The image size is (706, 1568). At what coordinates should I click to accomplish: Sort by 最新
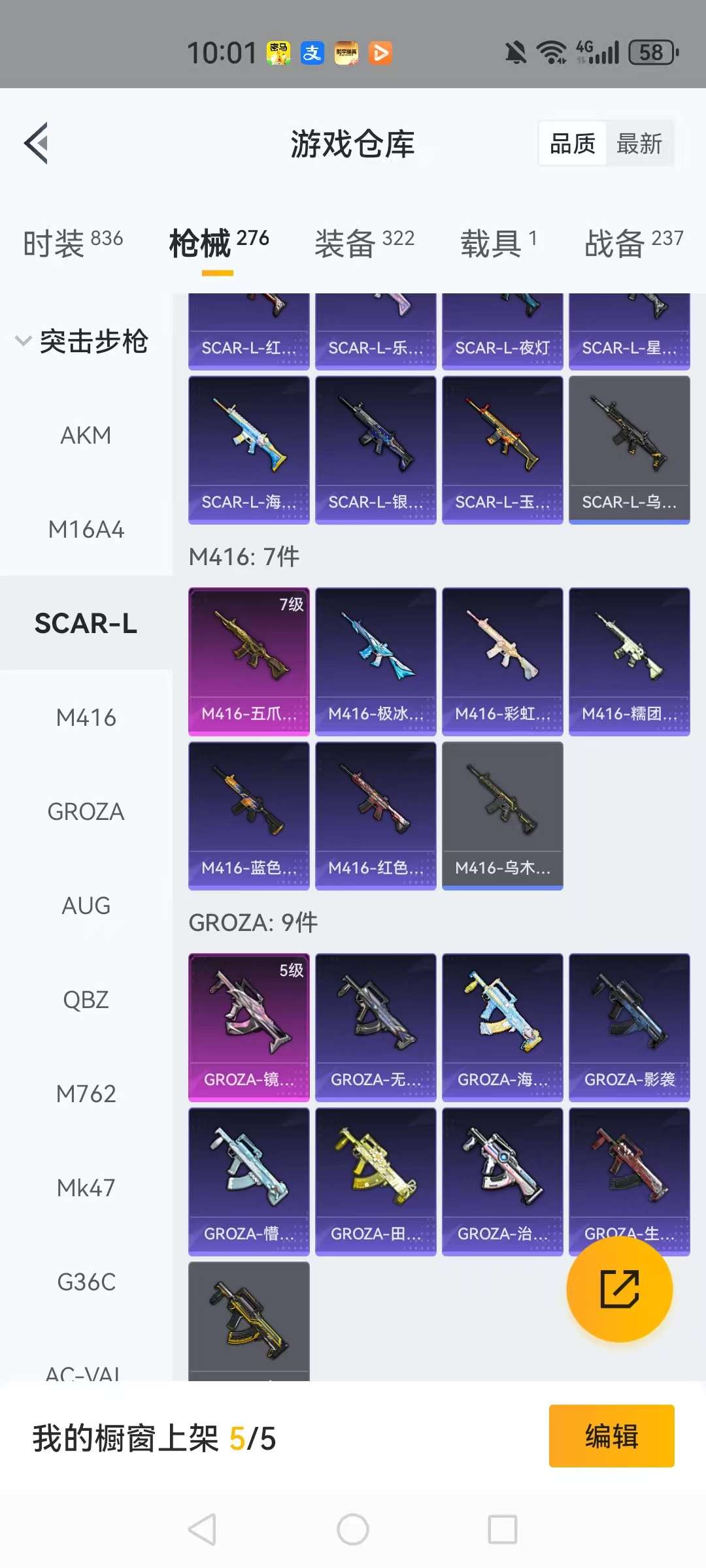pyautogui.click(x=639, y=144)
